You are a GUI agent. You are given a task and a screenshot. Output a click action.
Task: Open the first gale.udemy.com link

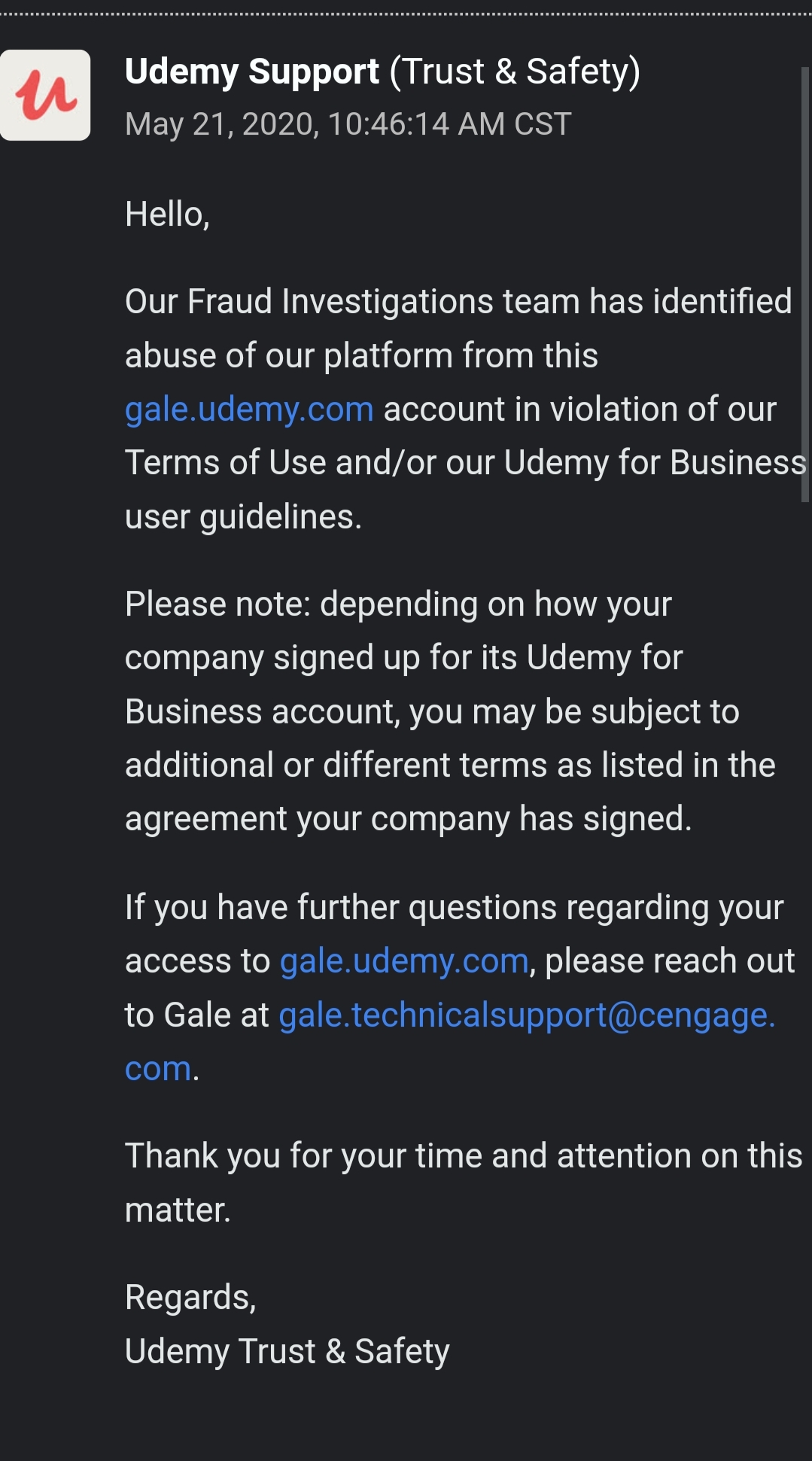tap(249, 409)
